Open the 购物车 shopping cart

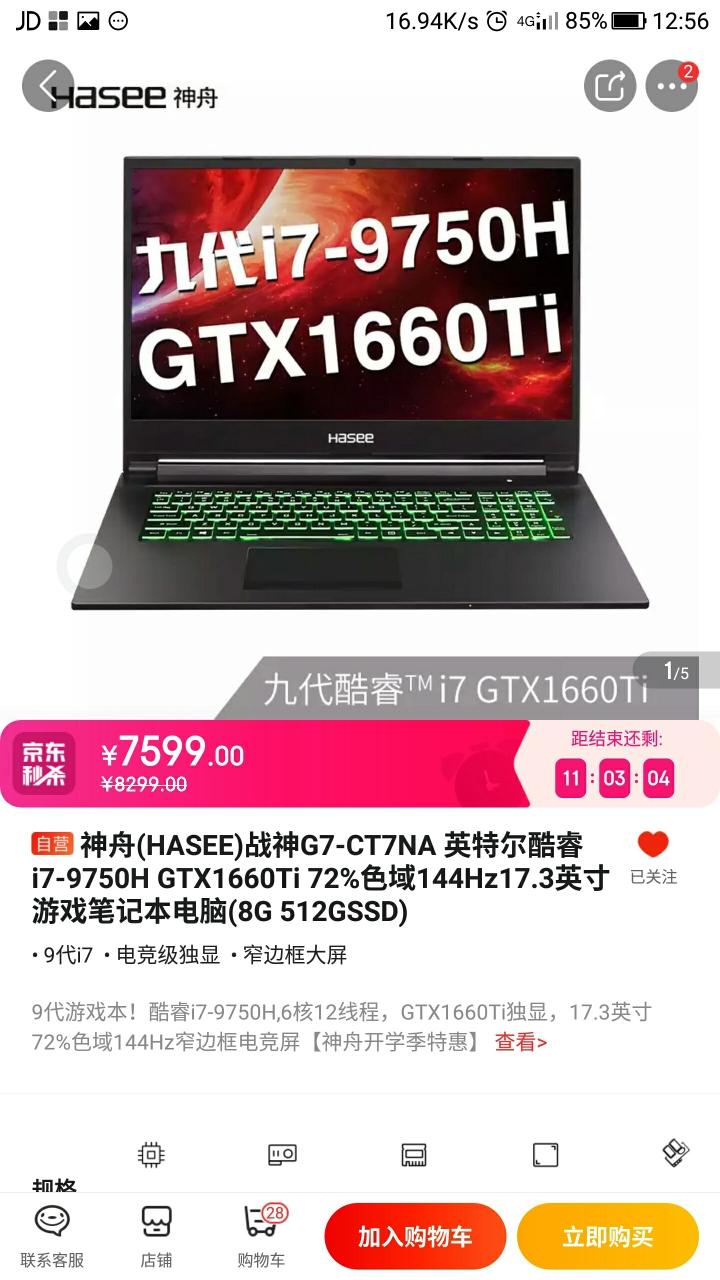(262, 1236)
